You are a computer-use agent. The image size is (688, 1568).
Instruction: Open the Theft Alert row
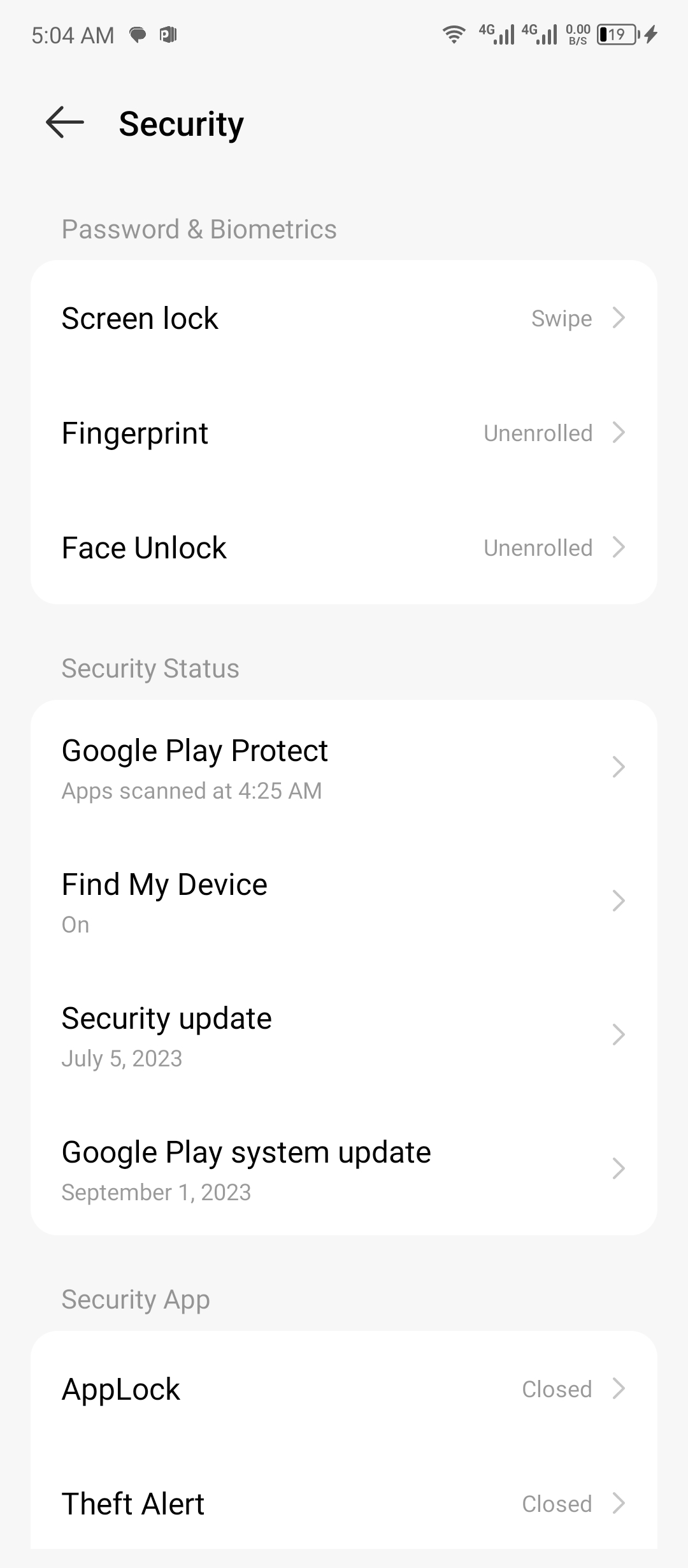pyautogui.click(x=344, y=1504)
